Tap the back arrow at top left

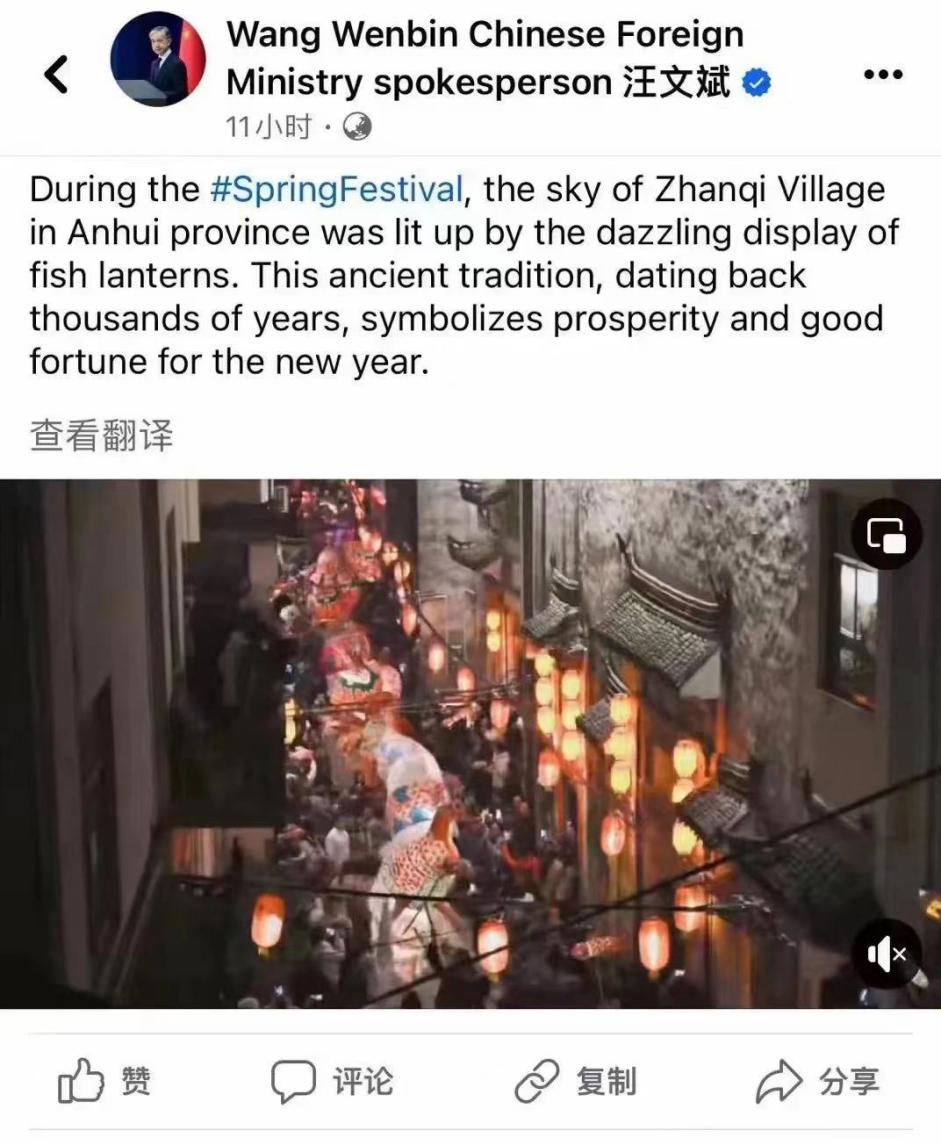[57, 74]
